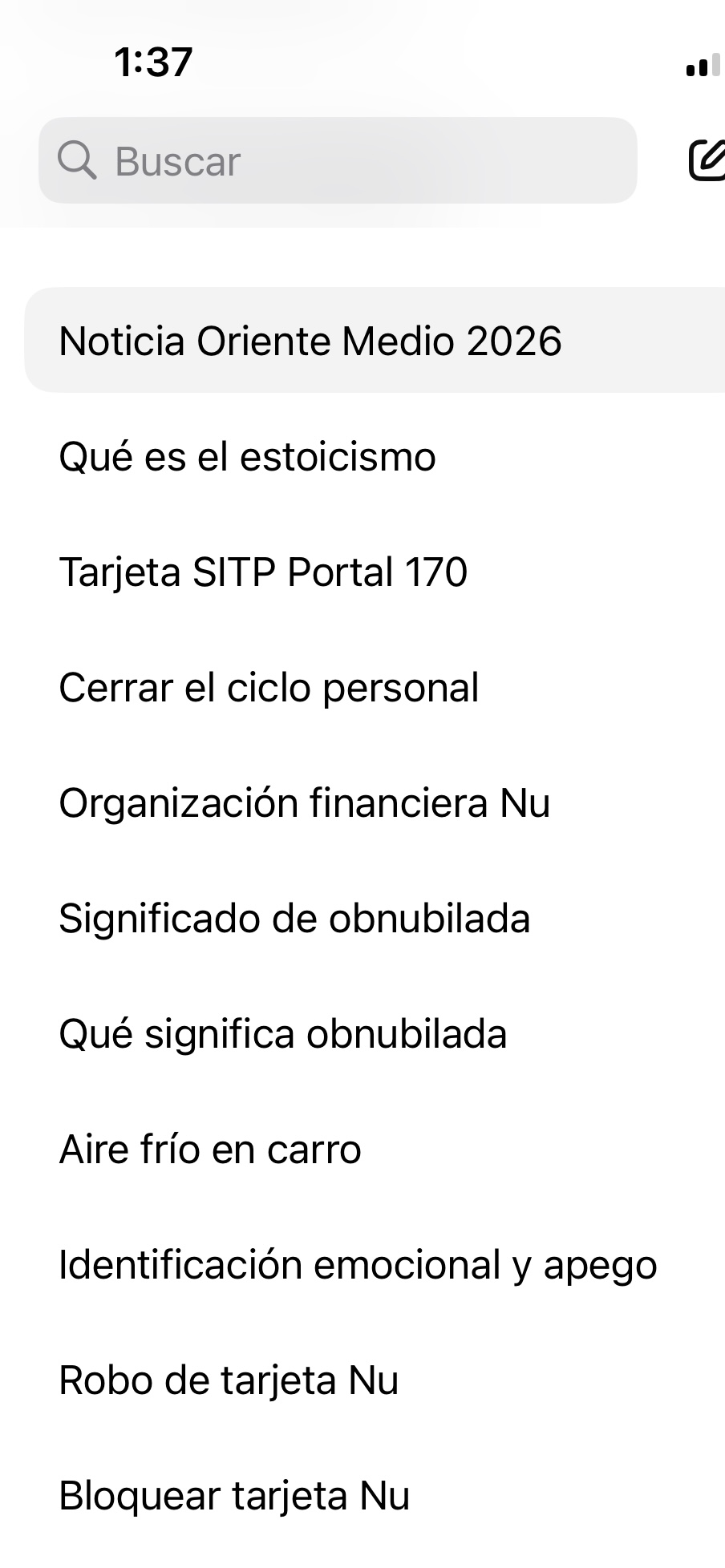Open Cerrar el ciclo personal

tap(269, 688)
